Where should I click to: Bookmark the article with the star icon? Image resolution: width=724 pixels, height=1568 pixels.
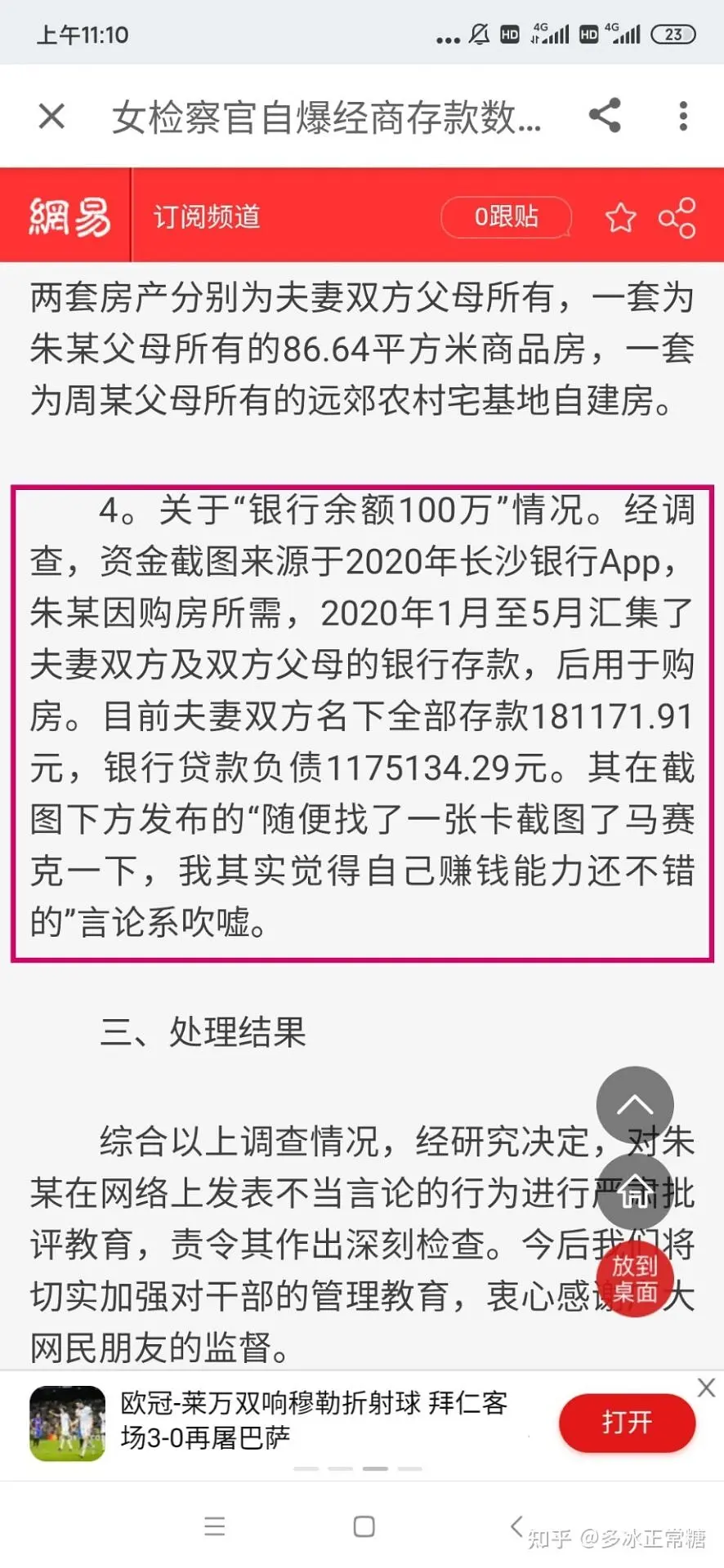pyautogui.click(x=620, y=217)
